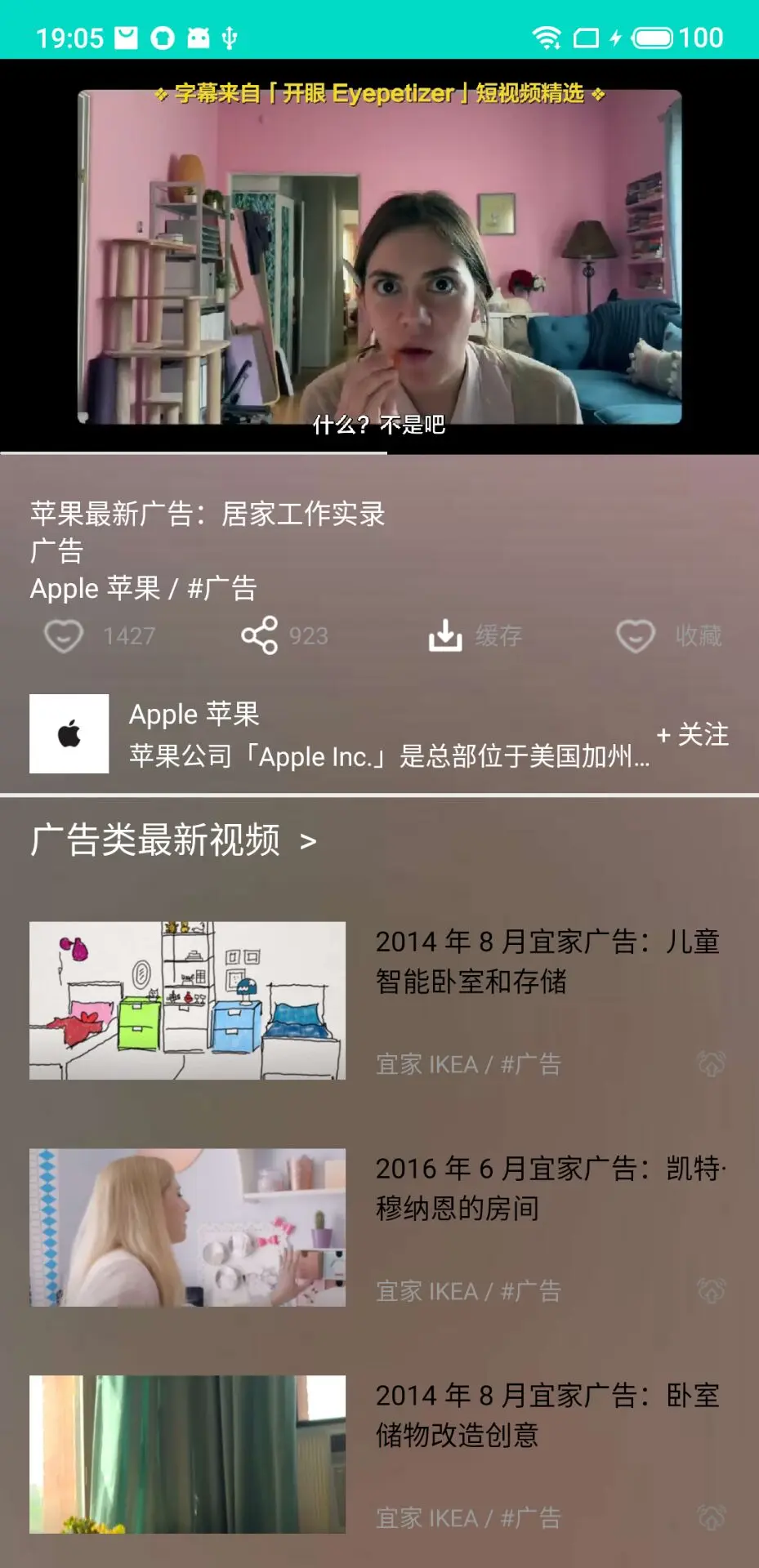Open the Apple 苹果 author profile

click(340, 734)
